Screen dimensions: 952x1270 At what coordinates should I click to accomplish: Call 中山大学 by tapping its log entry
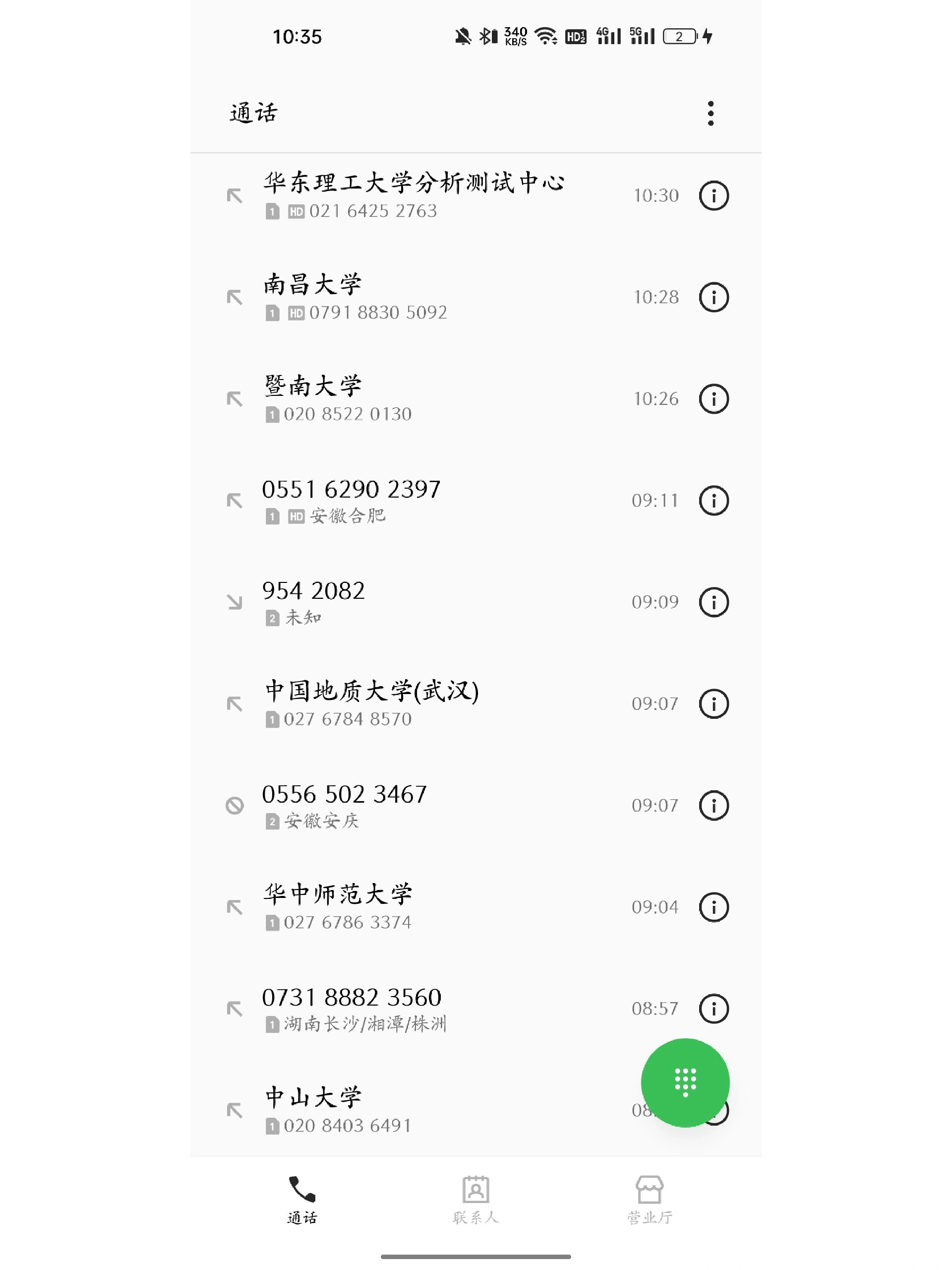pyautogui.click(x=402, y=1108)
